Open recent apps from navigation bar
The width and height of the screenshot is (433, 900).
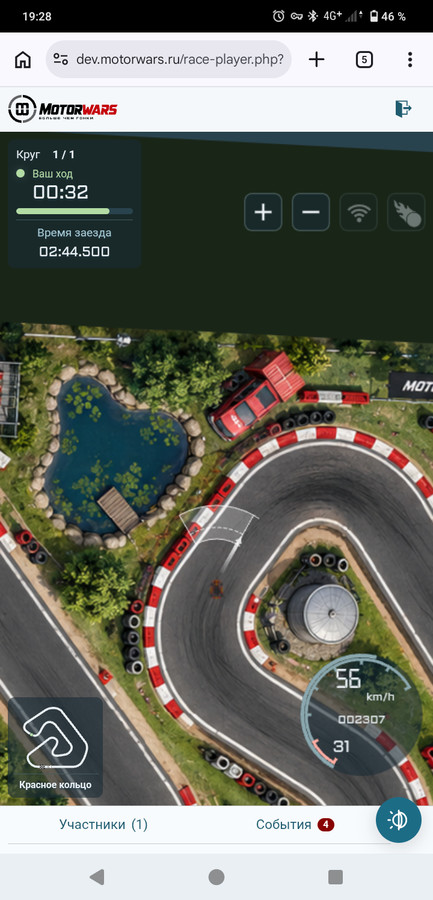[x=335, y=876]
